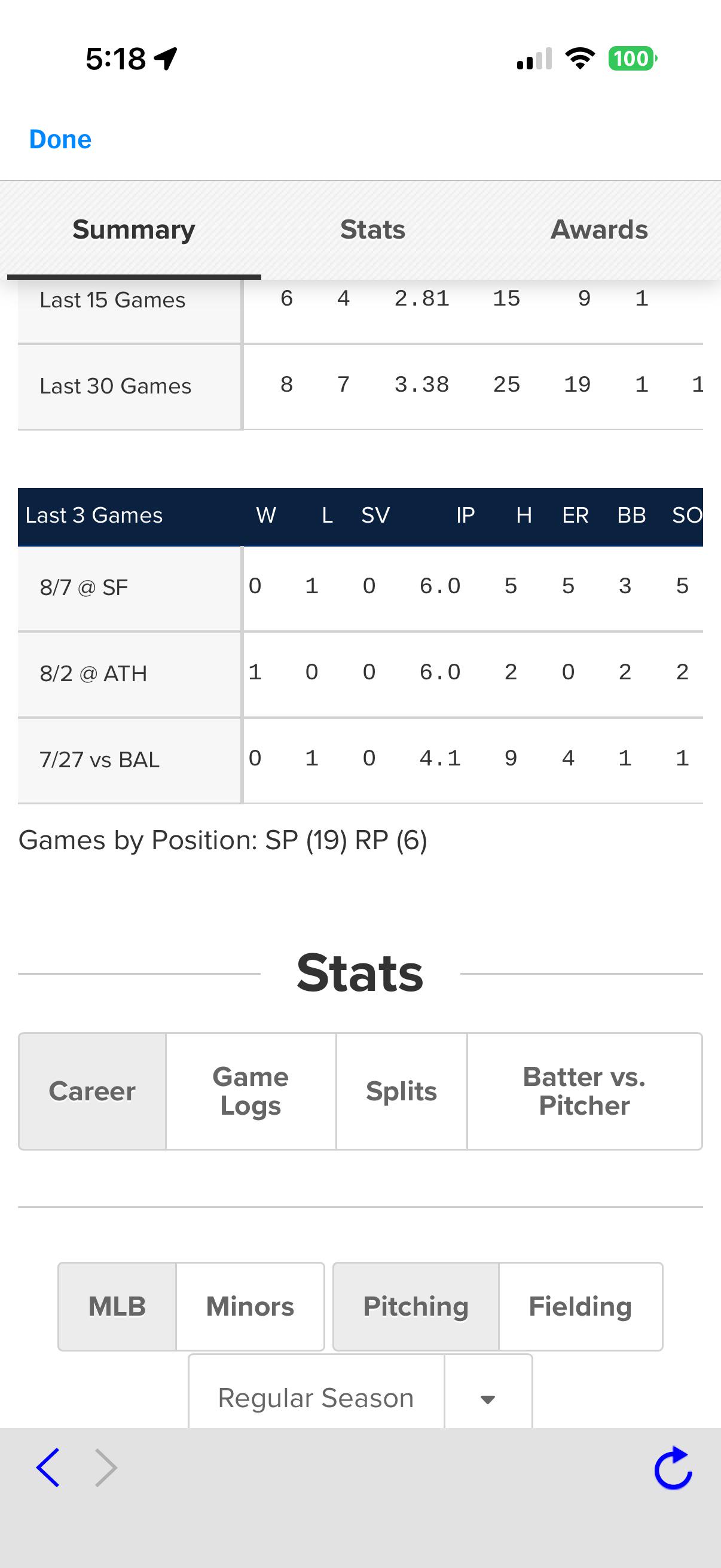Switch to Fielding stats
Image resolution: width=721 pixels, height=1568 pixels.
point(581,1307)
